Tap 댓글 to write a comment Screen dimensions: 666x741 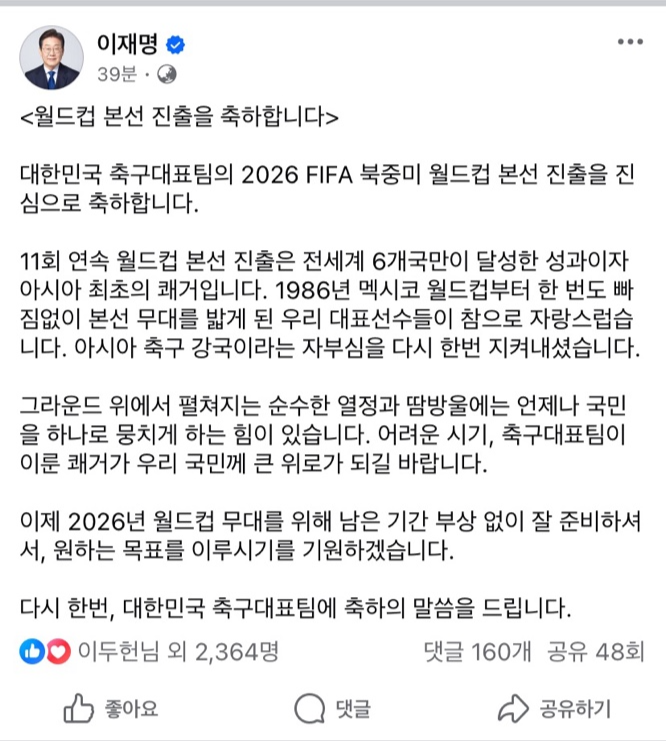click(x=333, y=709)
